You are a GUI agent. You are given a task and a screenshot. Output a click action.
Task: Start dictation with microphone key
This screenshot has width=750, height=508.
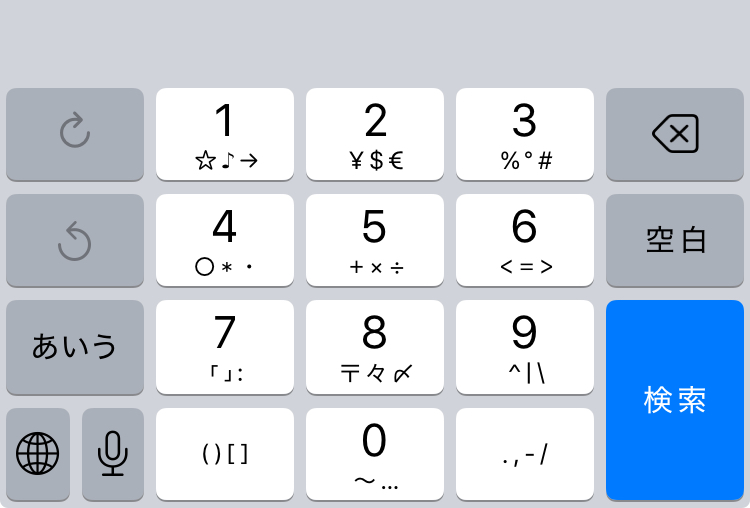(113, 453)
